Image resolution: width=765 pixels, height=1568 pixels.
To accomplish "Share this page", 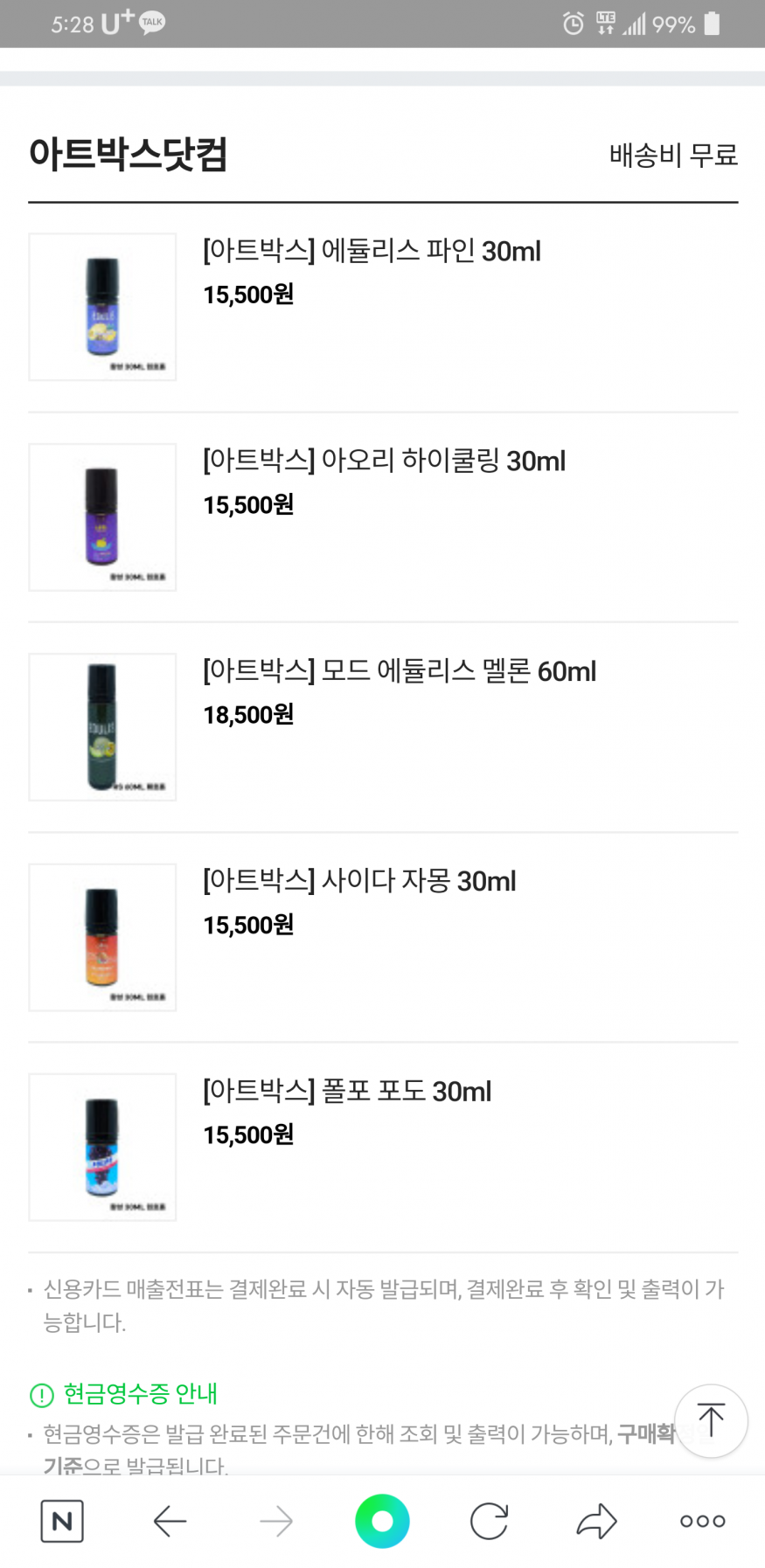I will (596, 1522).
